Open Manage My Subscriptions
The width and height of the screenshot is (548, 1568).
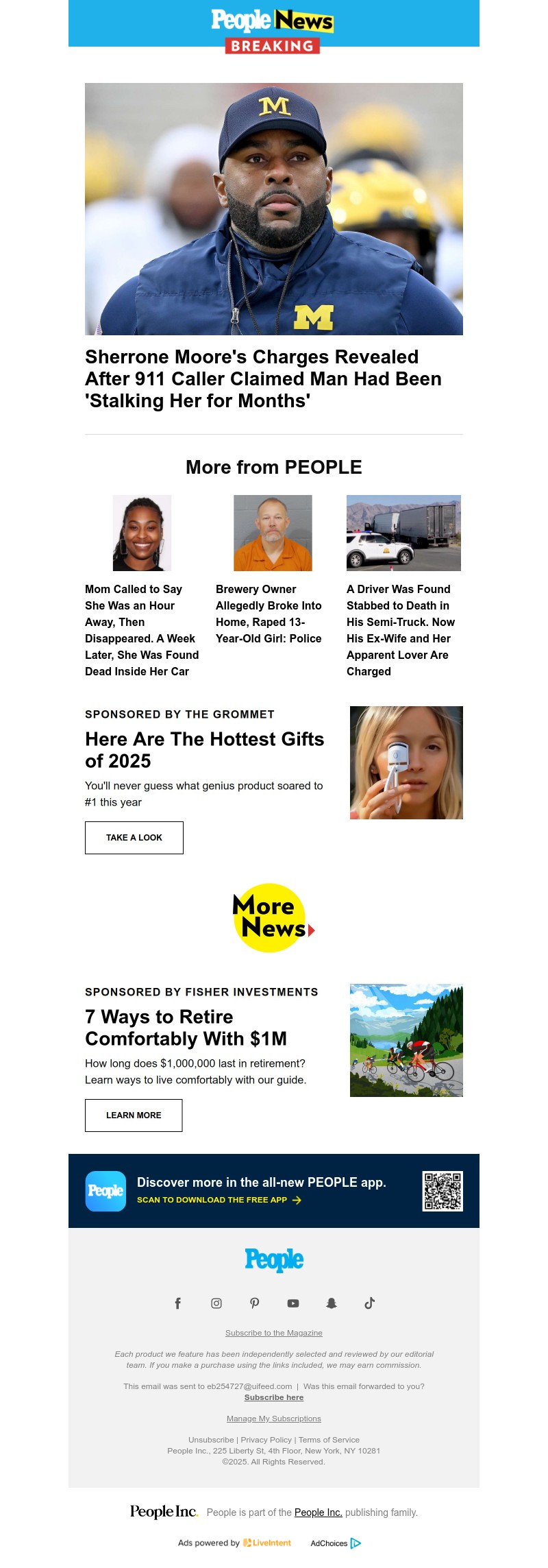pyautogui.click(x=274, y=1419)
